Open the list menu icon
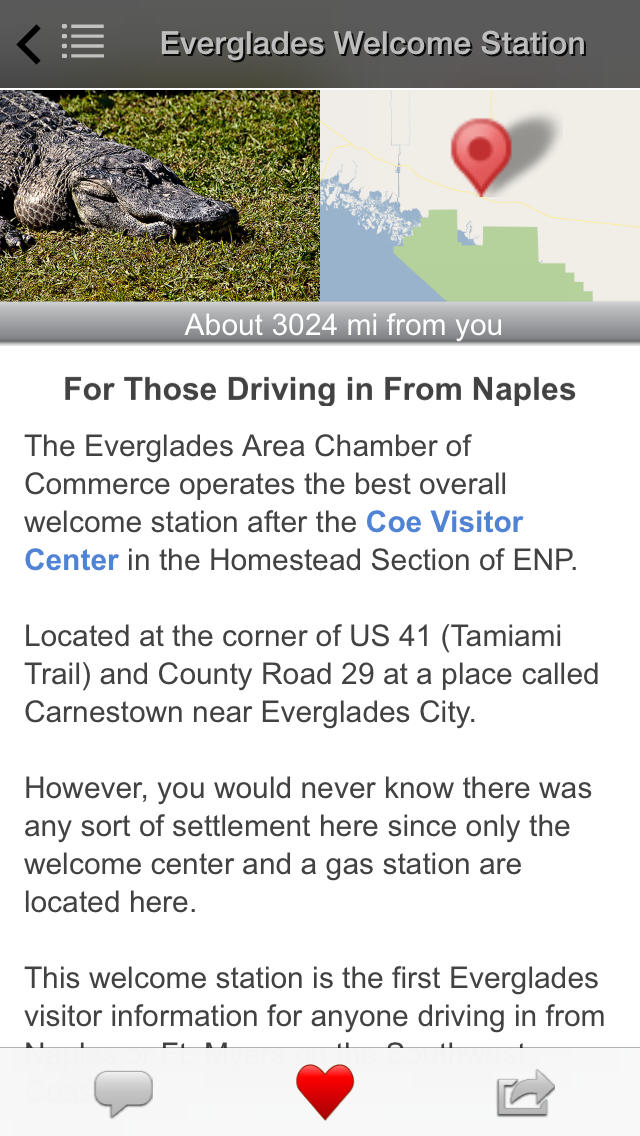The image size is (640, 1136). pos(83,41)
